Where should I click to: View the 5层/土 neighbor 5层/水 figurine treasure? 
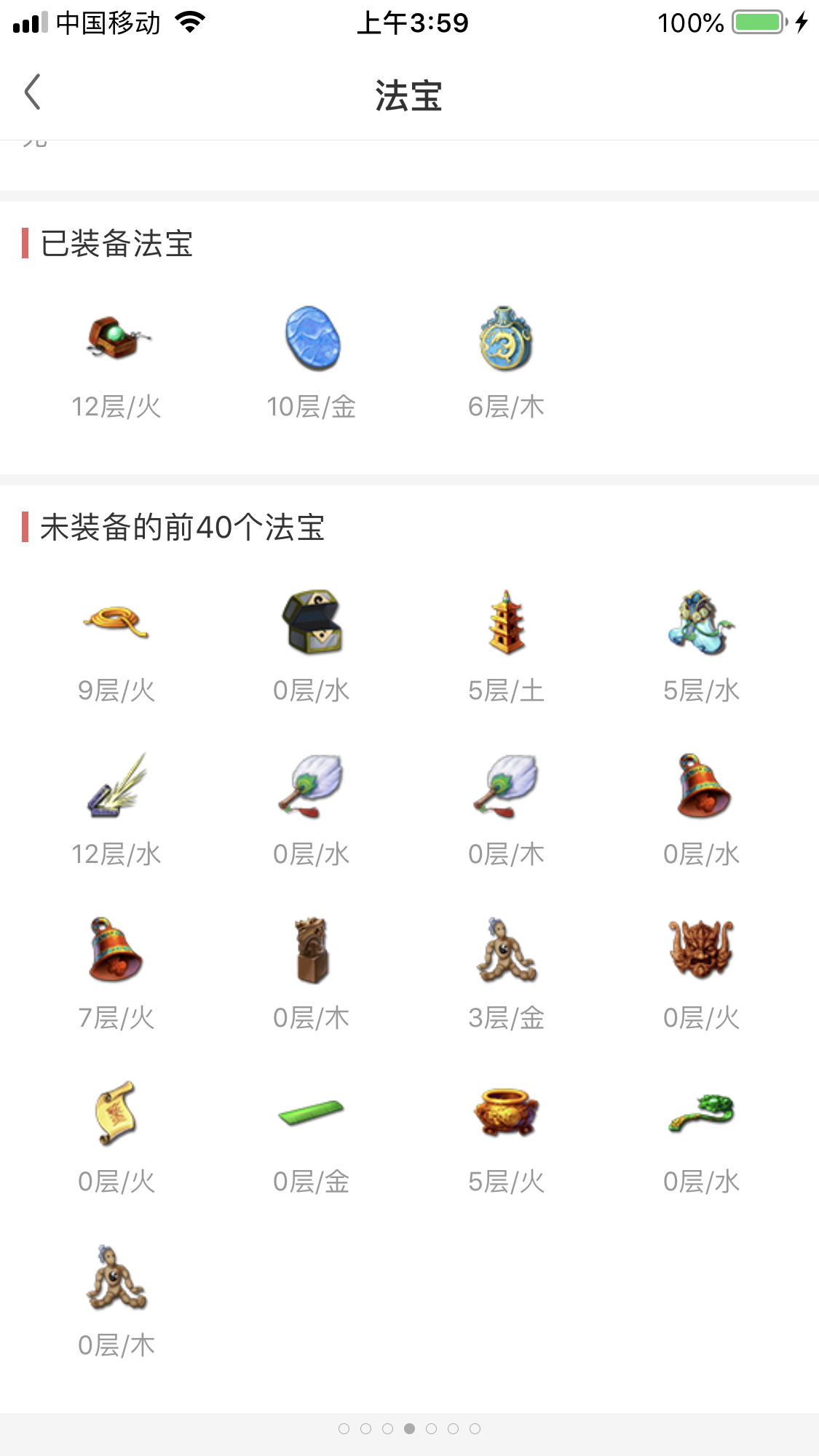(x=702, y=623)
